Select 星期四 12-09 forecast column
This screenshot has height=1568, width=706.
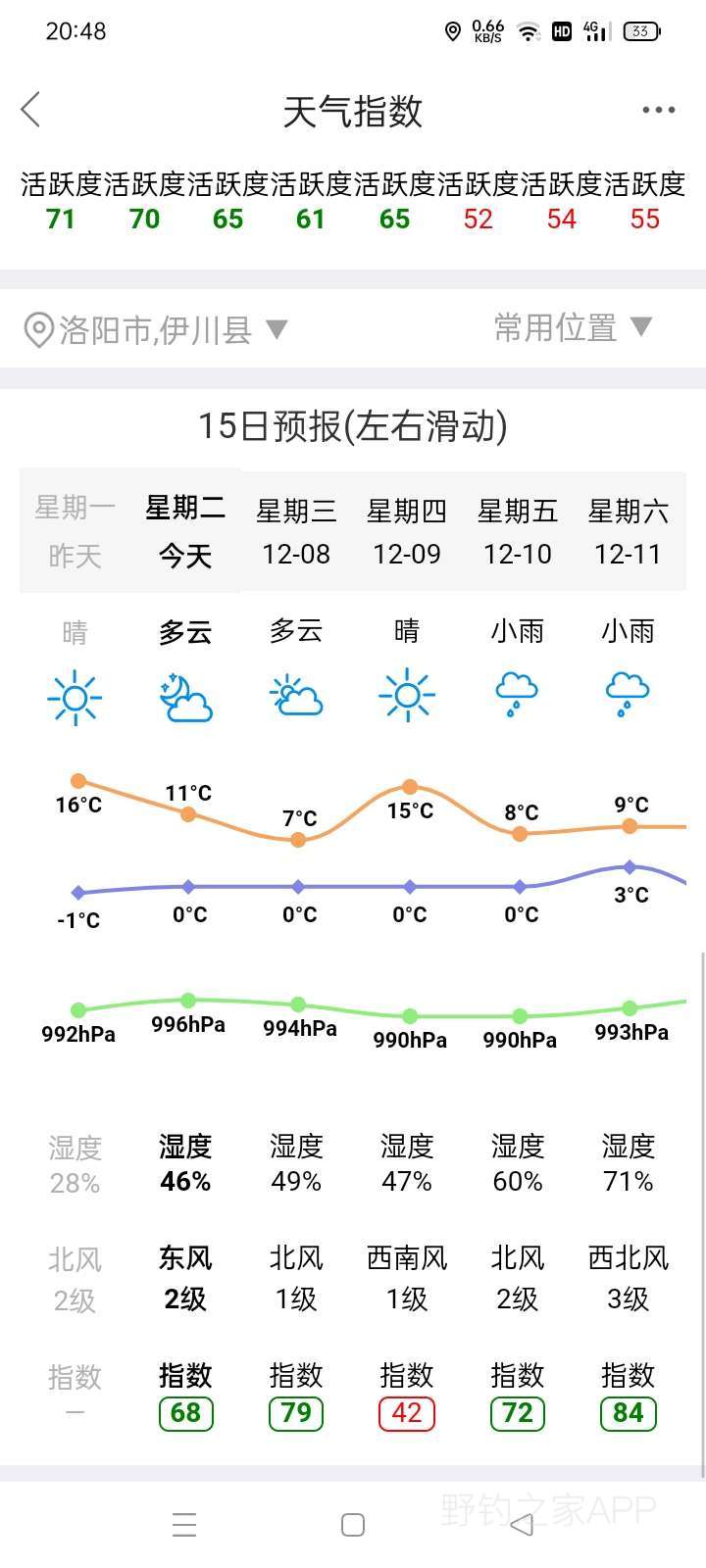[x=407, y=531]
